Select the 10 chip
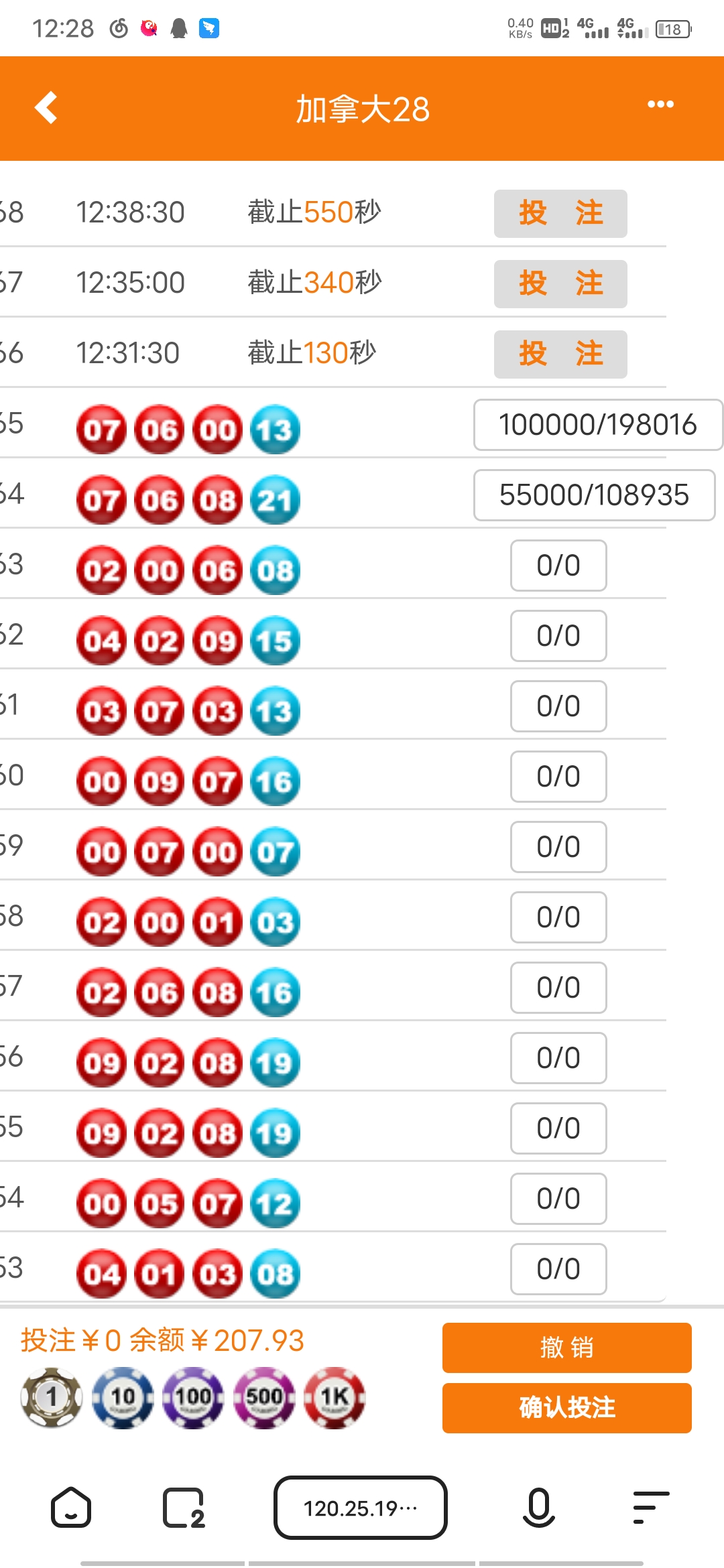 [123, 1397]
